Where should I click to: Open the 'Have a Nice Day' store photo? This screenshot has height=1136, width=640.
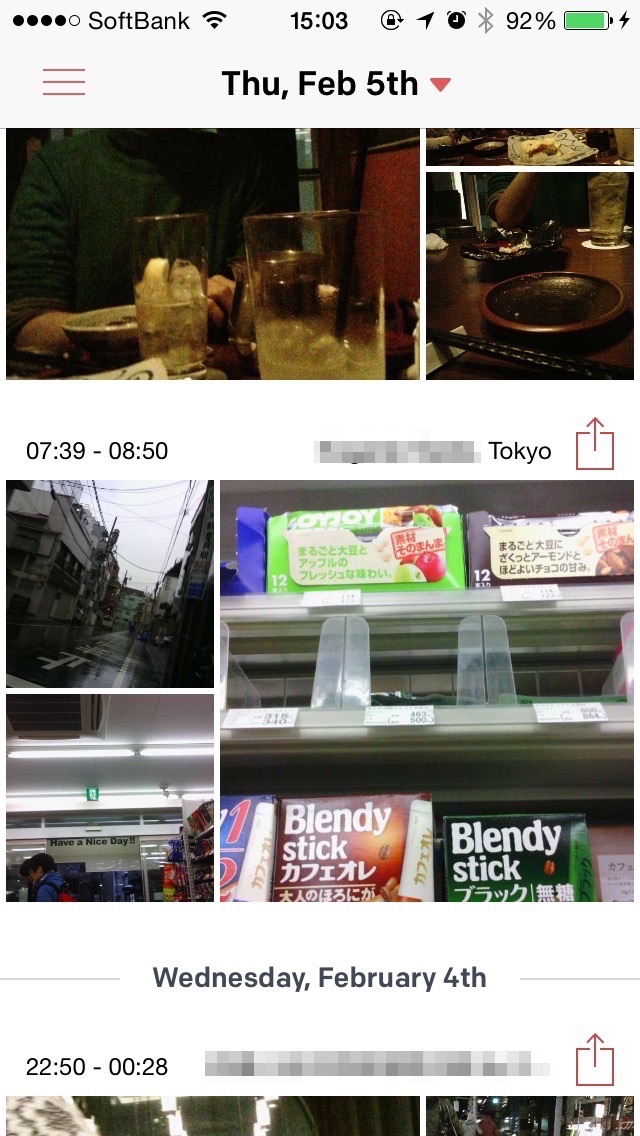(x=110, y=798)
